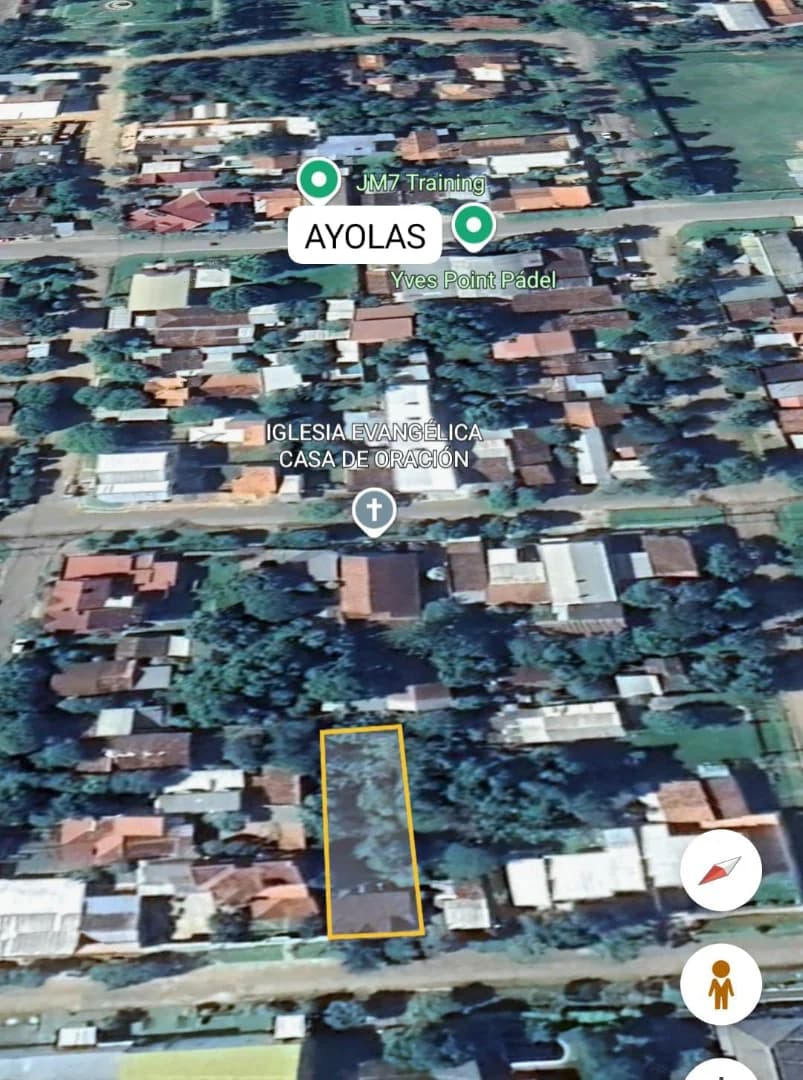Screen dimensions: 803x1080
Task: Open Street View with the pegman button
Action: [720, 984]
